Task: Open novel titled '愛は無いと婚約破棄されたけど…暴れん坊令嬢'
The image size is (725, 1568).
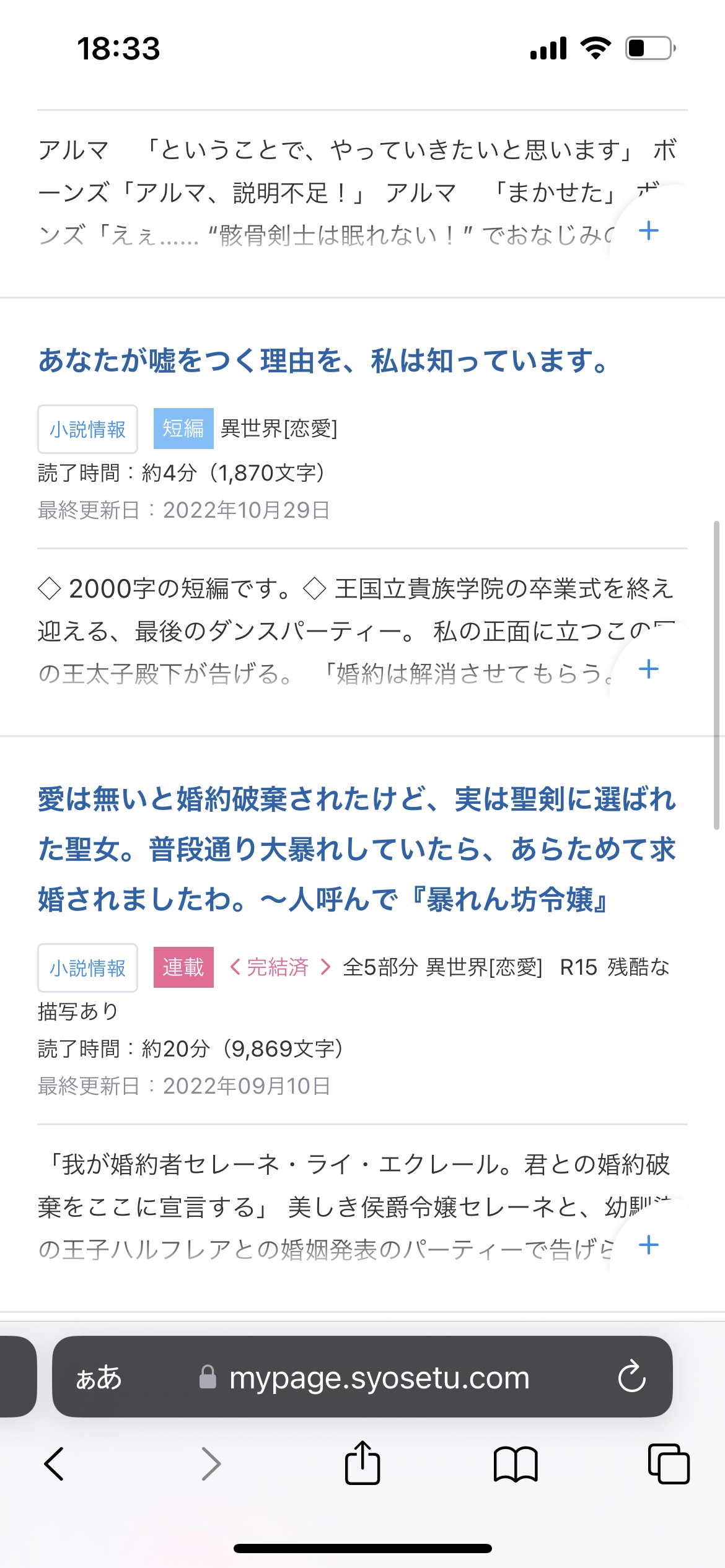Action: coord(357,849)
